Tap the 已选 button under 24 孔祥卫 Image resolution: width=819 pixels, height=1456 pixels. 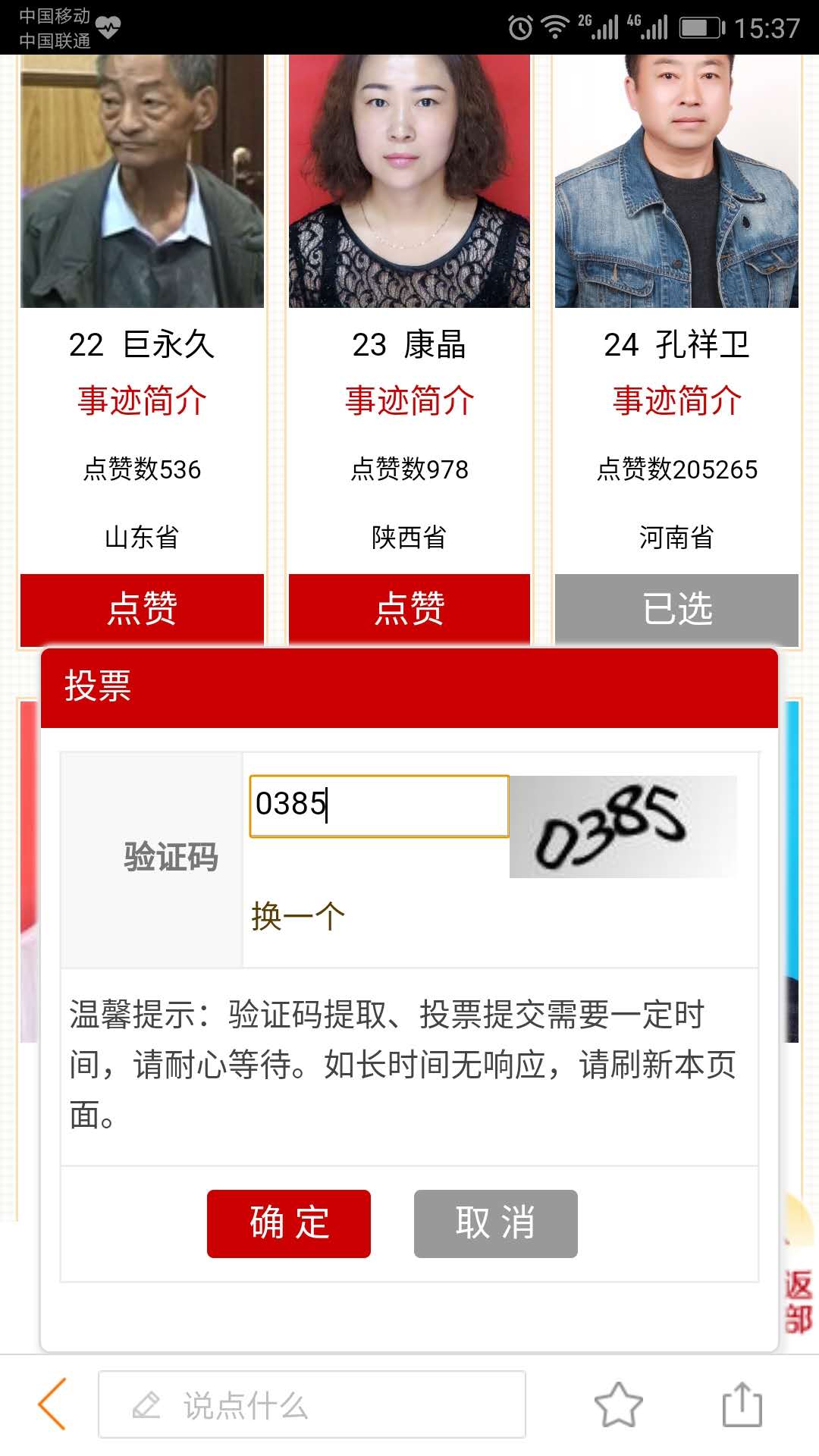pos(676,609)
